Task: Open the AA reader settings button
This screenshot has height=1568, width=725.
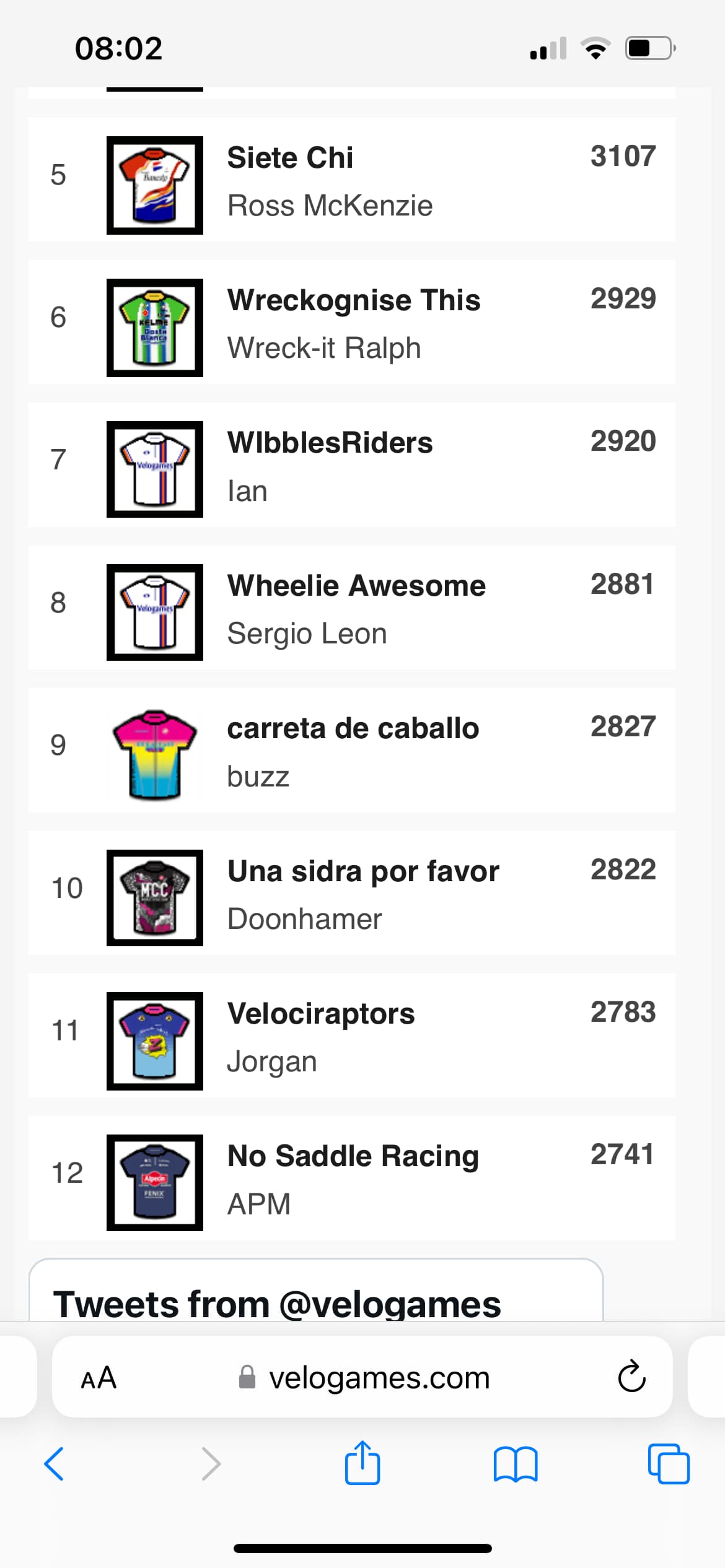Action: click(x=99, y=1378)
